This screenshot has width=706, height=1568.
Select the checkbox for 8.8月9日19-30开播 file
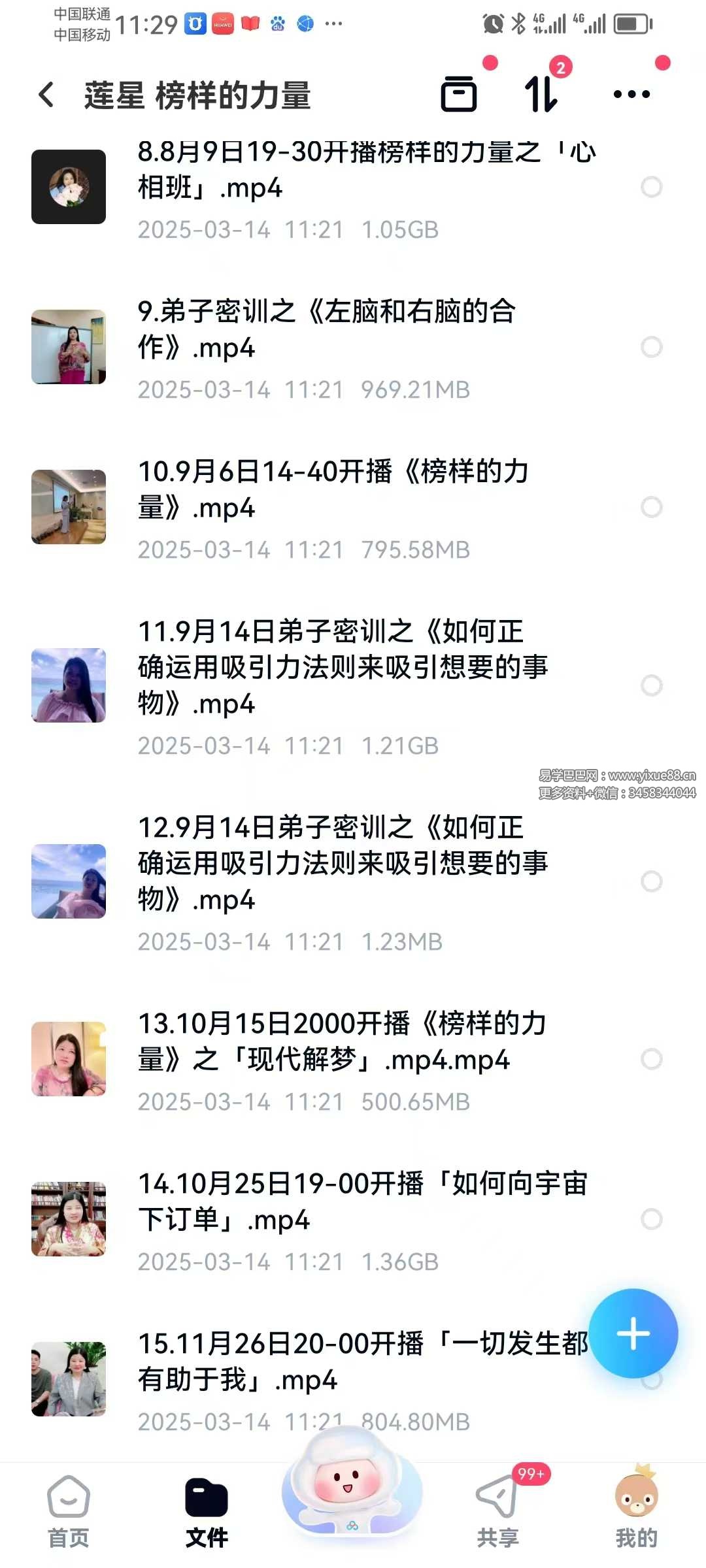pyautogui.click(x=651, y=187)
